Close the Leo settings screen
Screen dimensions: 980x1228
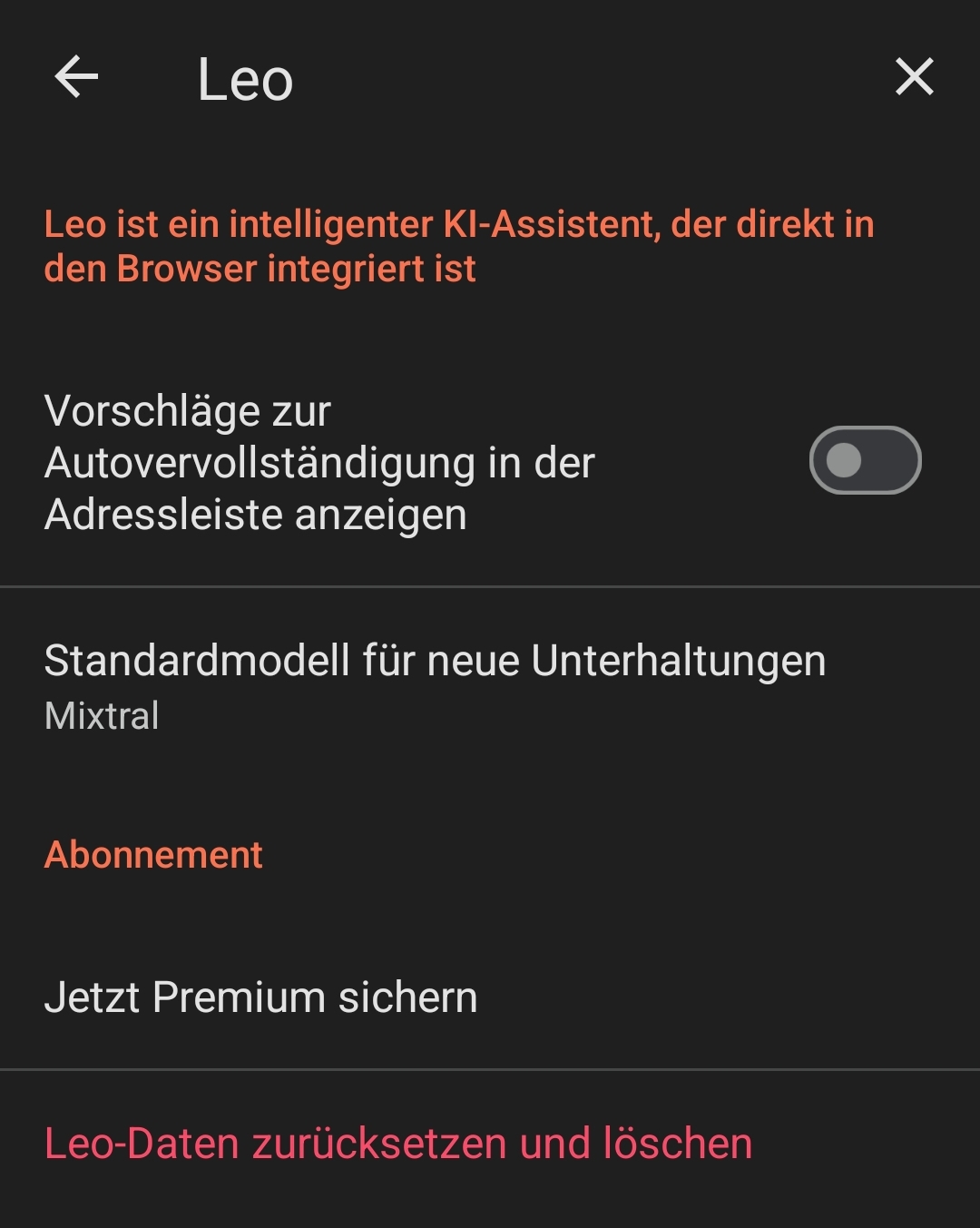(914, 77)
